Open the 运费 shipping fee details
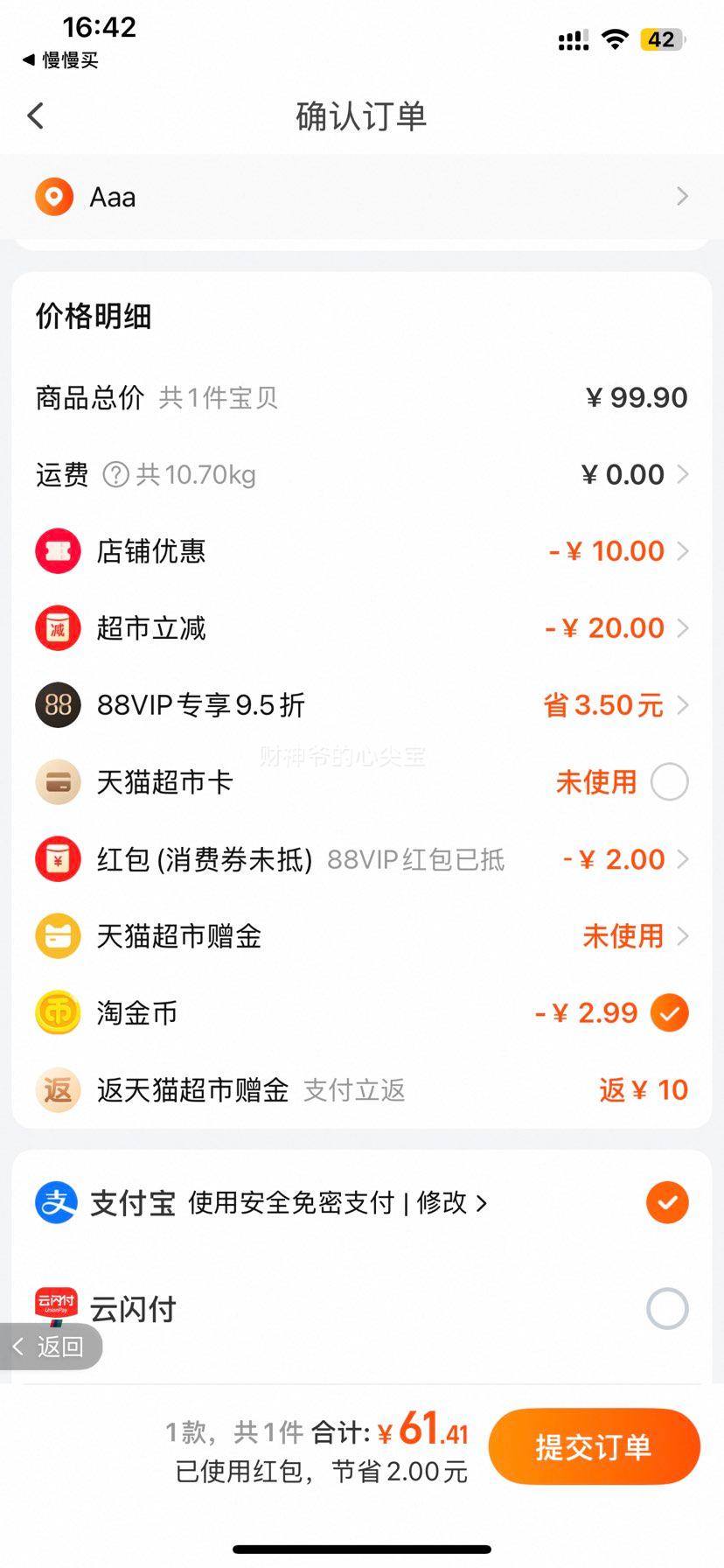Screen dimensions: 724x1568 click(362, 474)
